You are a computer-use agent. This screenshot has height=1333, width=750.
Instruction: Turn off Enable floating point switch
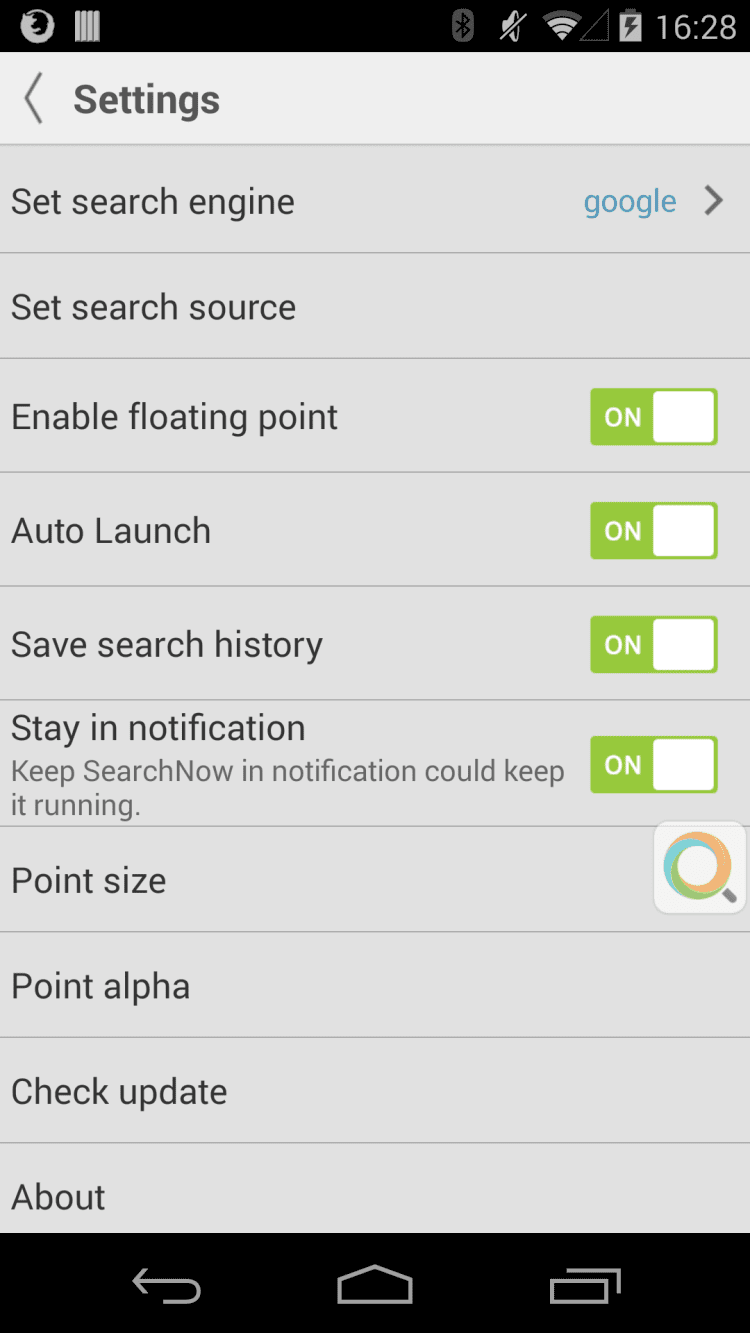(x=653, y=417)
